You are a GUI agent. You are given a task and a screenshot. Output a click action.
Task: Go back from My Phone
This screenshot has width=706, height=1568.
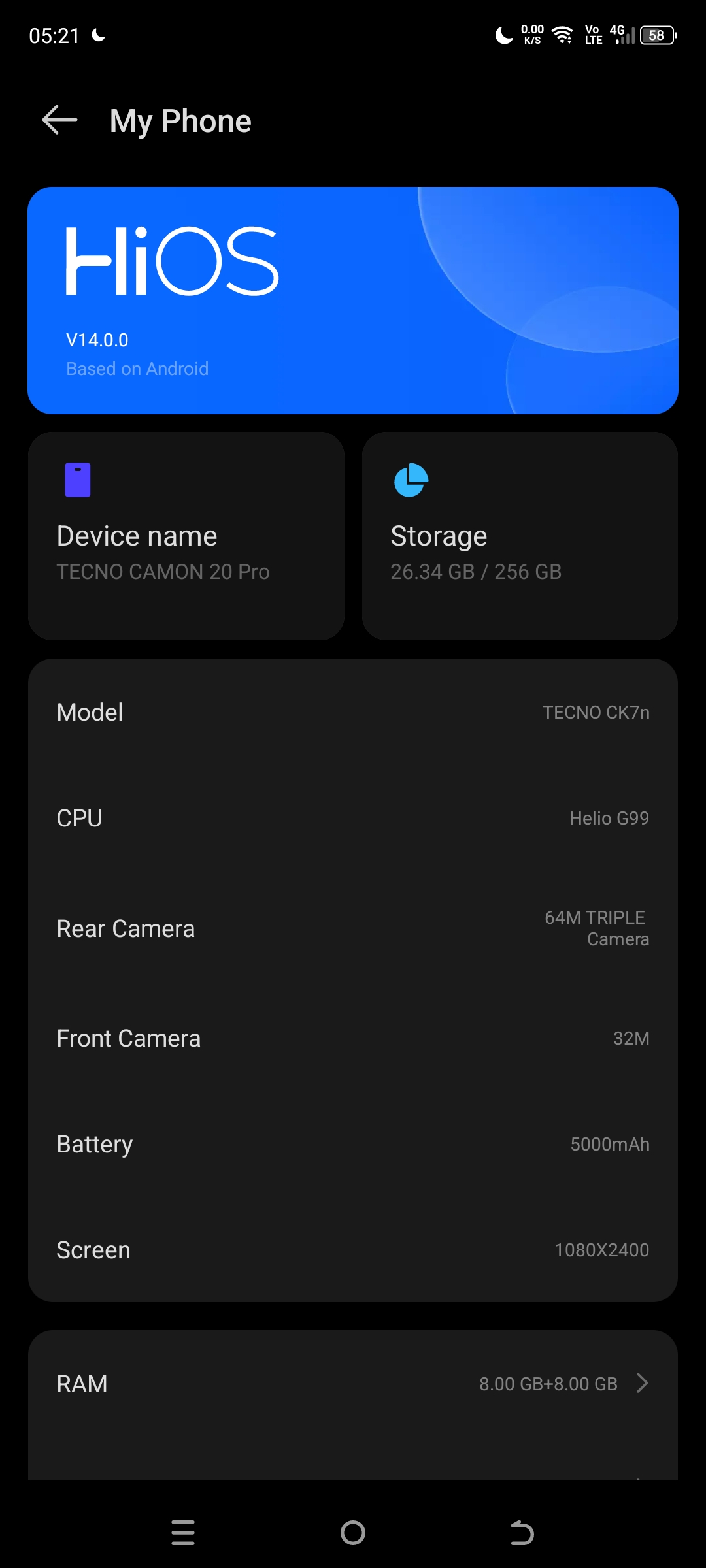tap(59, 121)
